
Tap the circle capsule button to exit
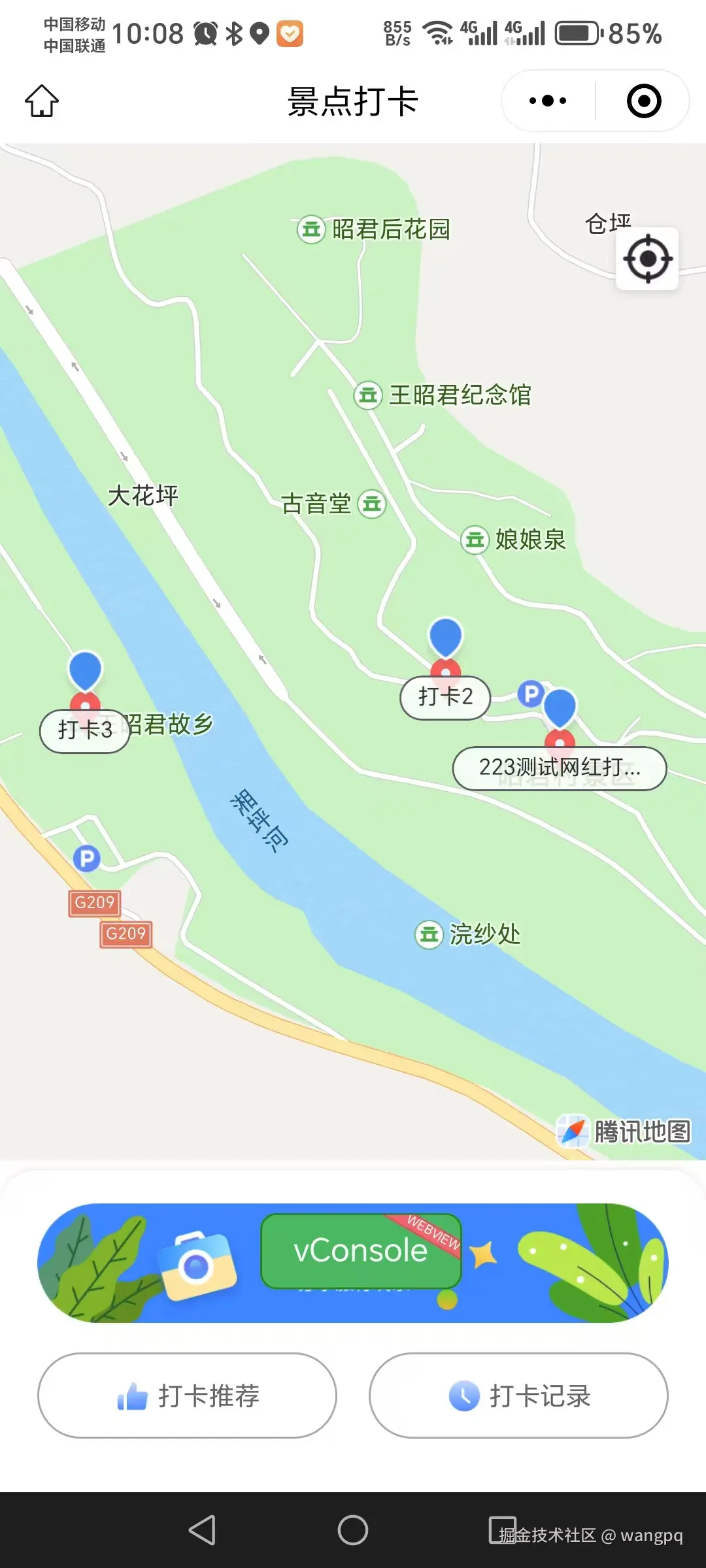(643, 101)
